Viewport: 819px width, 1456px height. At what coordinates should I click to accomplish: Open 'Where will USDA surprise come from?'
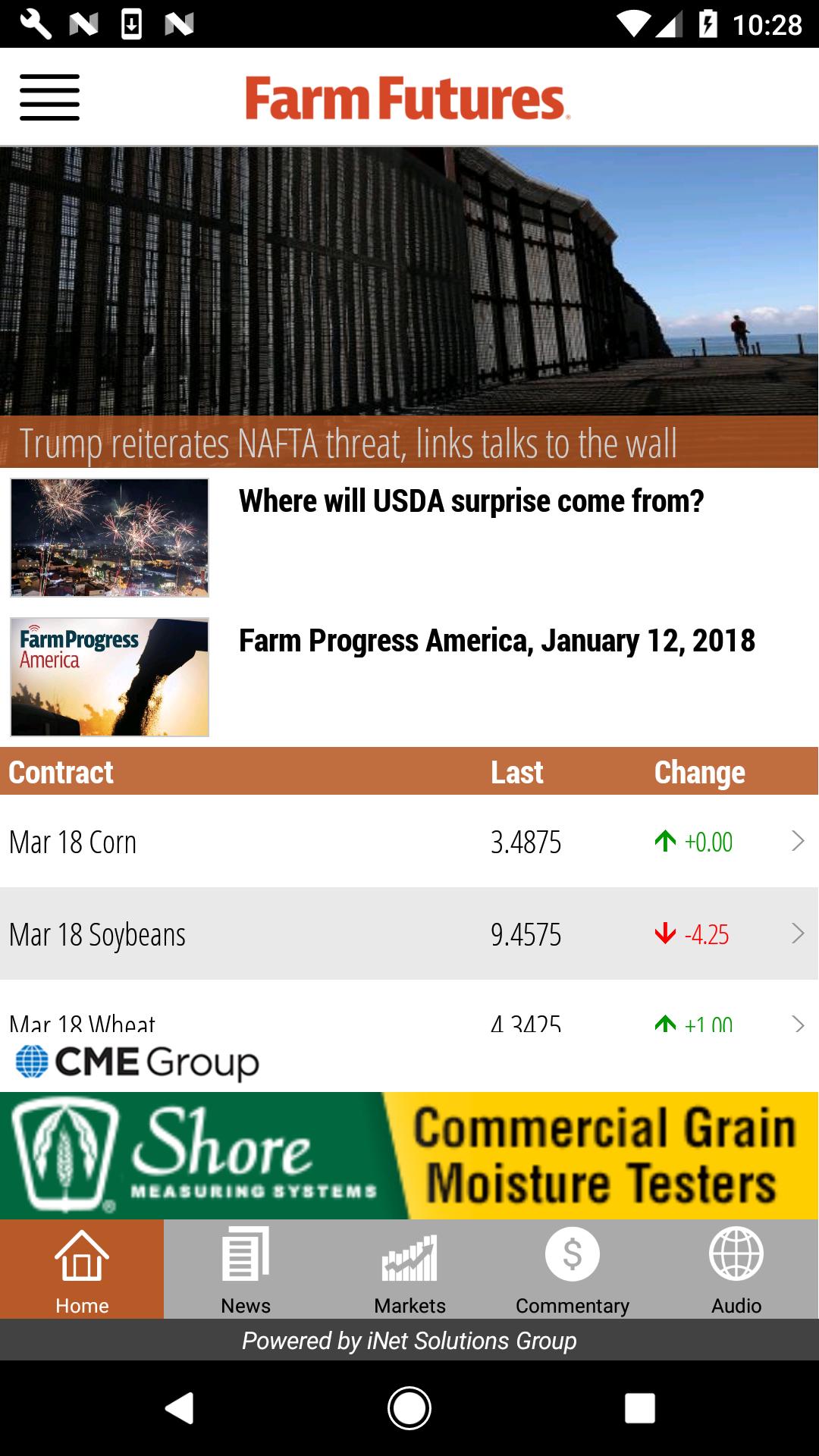pos(470,500)
